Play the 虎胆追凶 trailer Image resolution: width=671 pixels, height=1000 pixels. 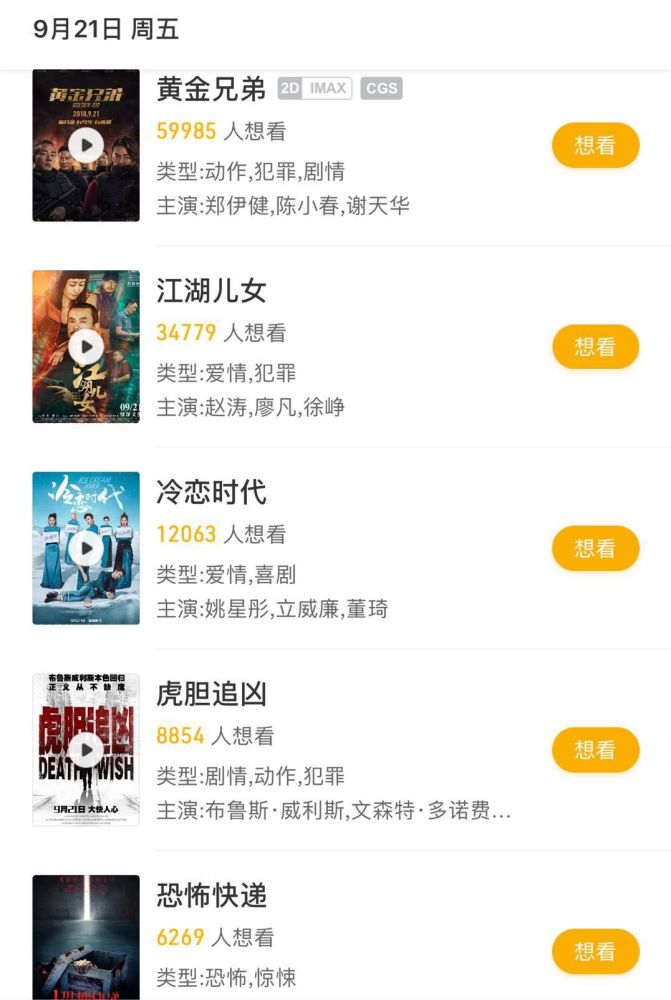coord(86,750)
